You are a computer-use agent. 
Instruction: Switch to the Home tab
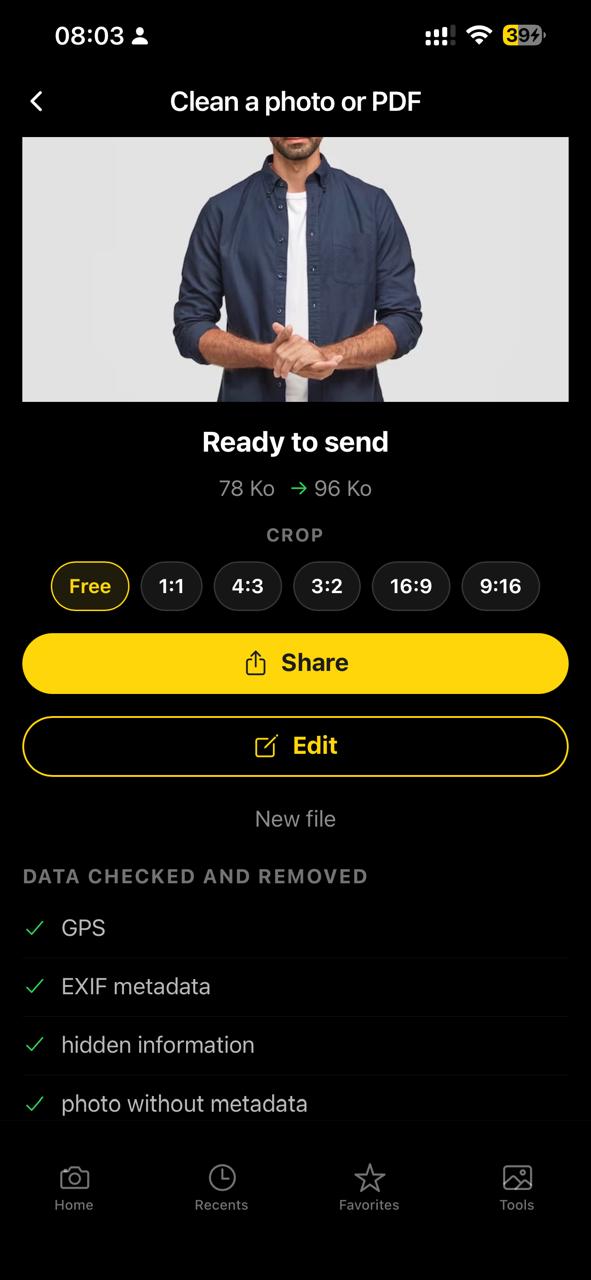(74, 1188)
